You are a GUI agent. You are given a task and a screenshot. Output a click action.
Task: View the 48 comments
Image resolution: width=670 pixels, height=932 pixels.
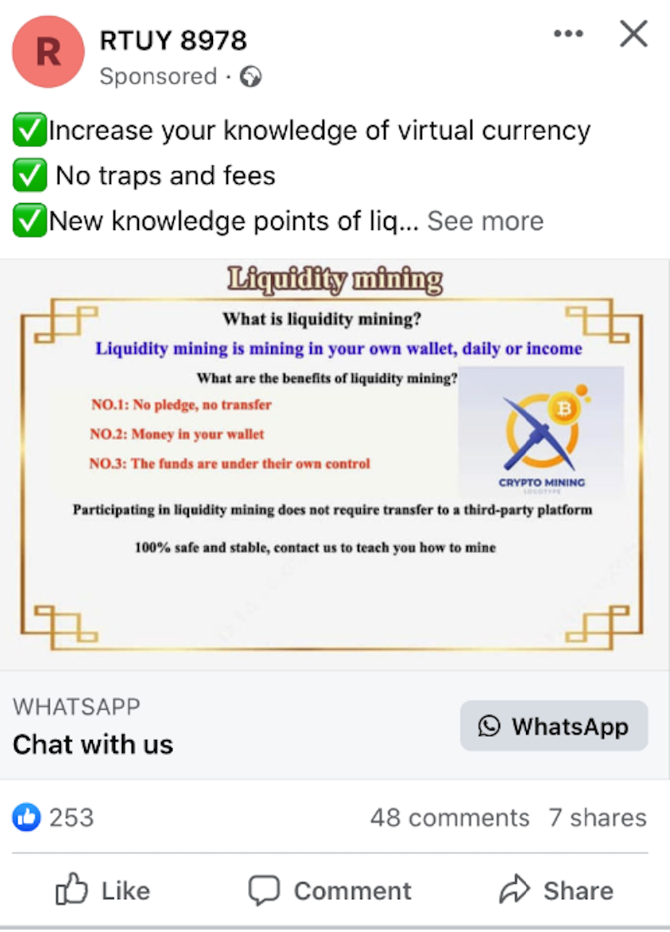tap(449, 817)
